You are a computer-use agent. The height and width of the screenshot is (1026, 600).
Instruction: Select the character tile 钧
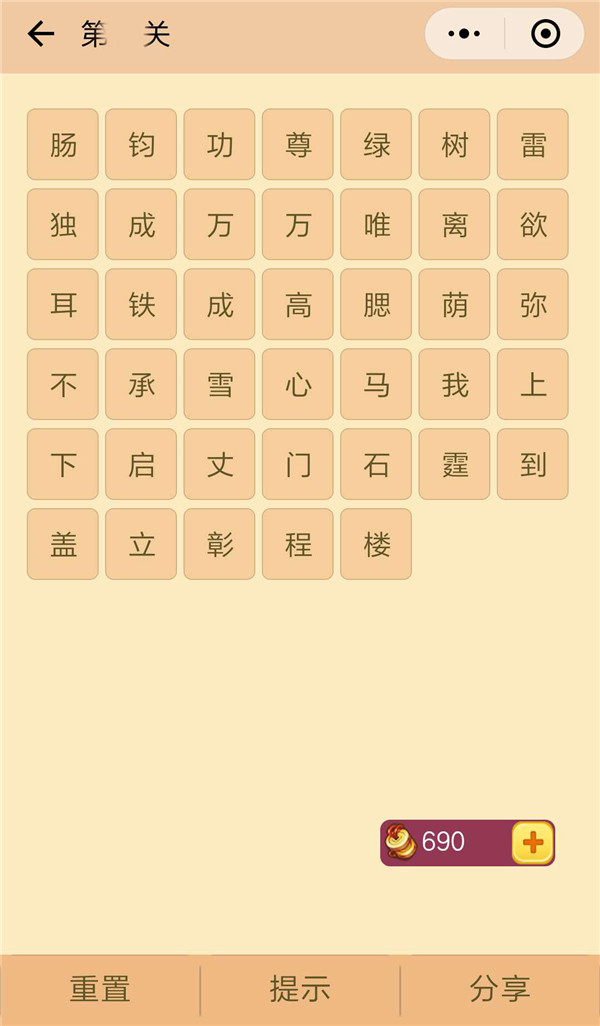(141, 145)
